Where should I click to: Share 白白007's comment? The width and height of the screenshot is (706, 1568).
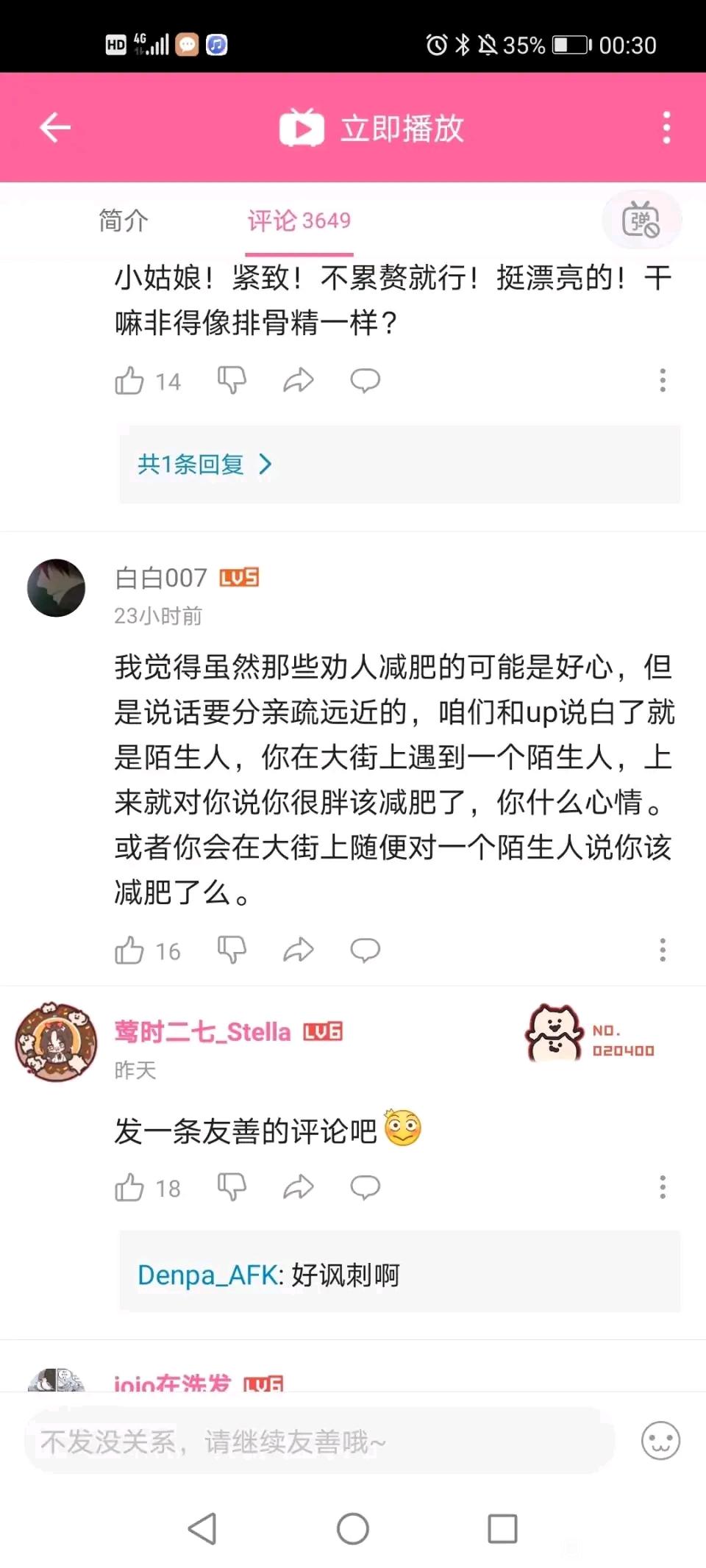tap(298, 951)
